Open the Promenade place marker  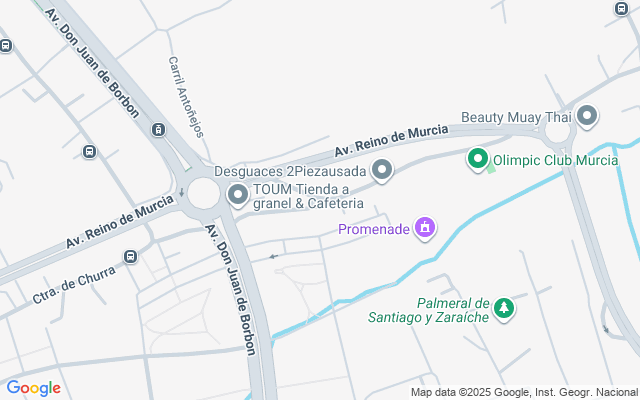click(x=425, y=229)
